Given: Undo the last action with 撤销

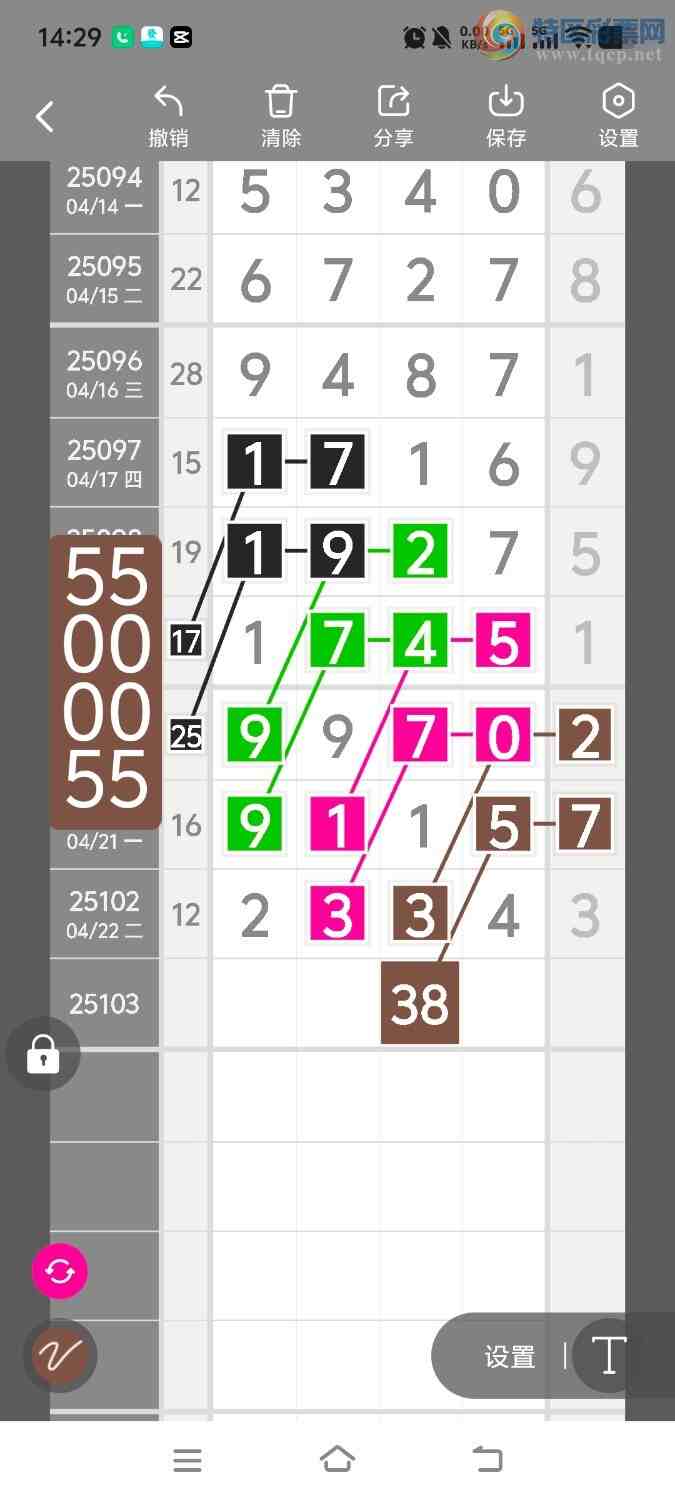Looking at the screenshot, I should pyautogui.click(x=168, y=116).
